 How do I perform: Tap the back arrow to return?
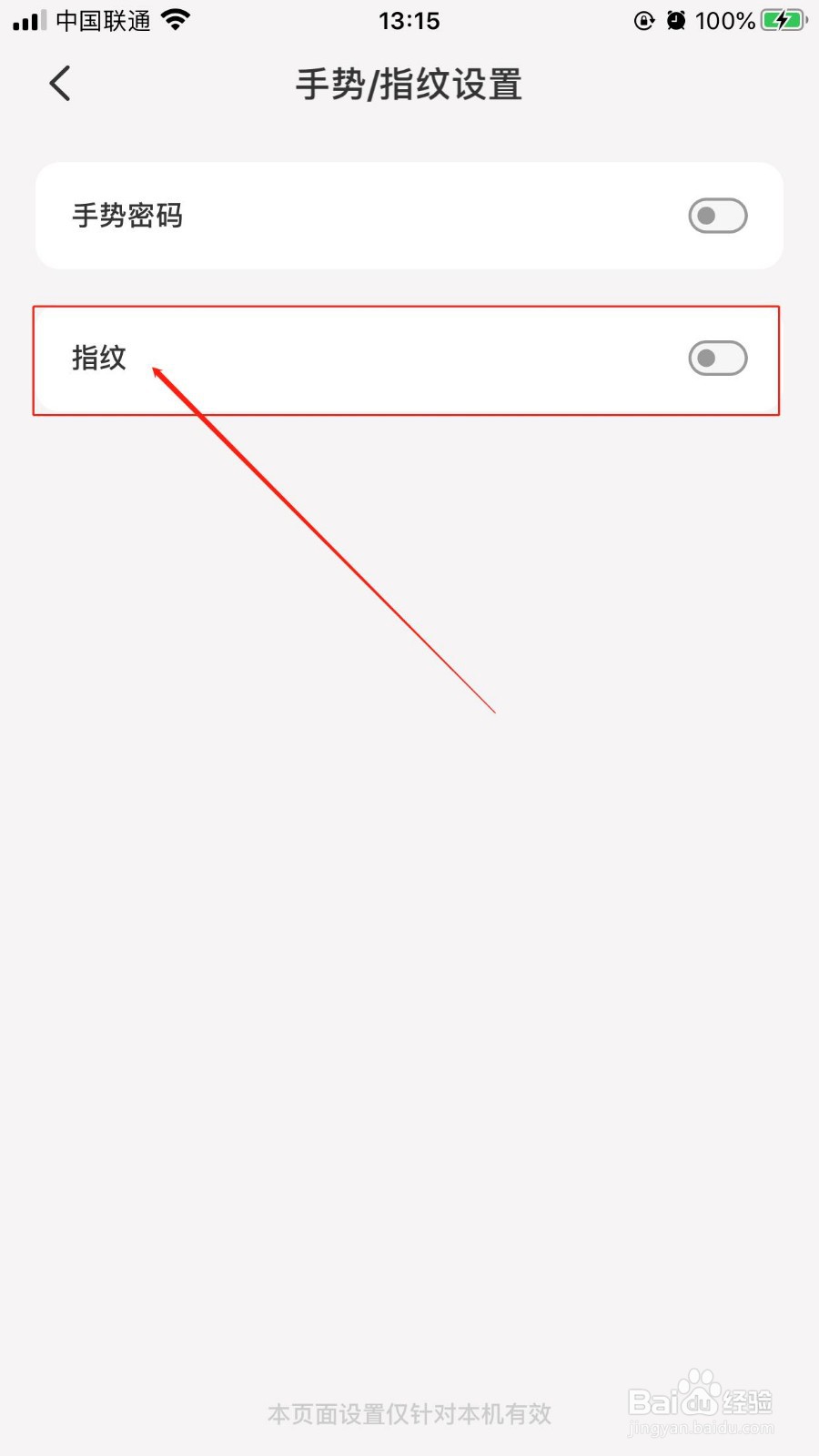59,83
